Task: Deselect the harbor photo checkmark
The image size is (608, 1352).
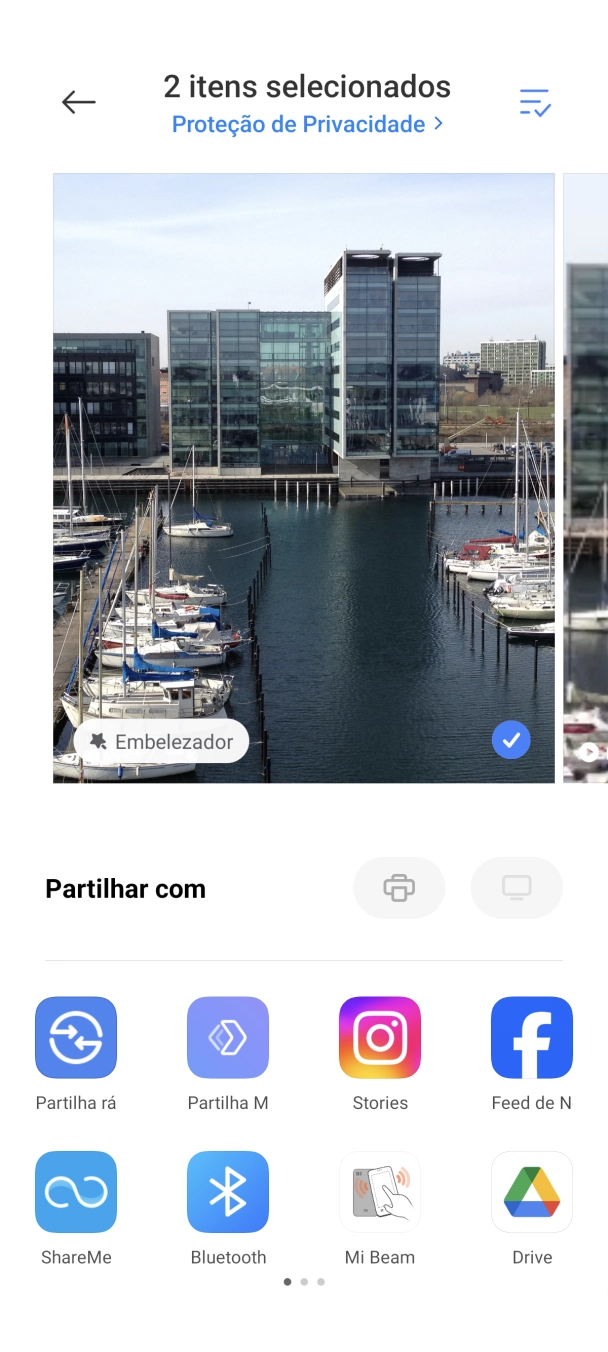Action: point(511,740)
